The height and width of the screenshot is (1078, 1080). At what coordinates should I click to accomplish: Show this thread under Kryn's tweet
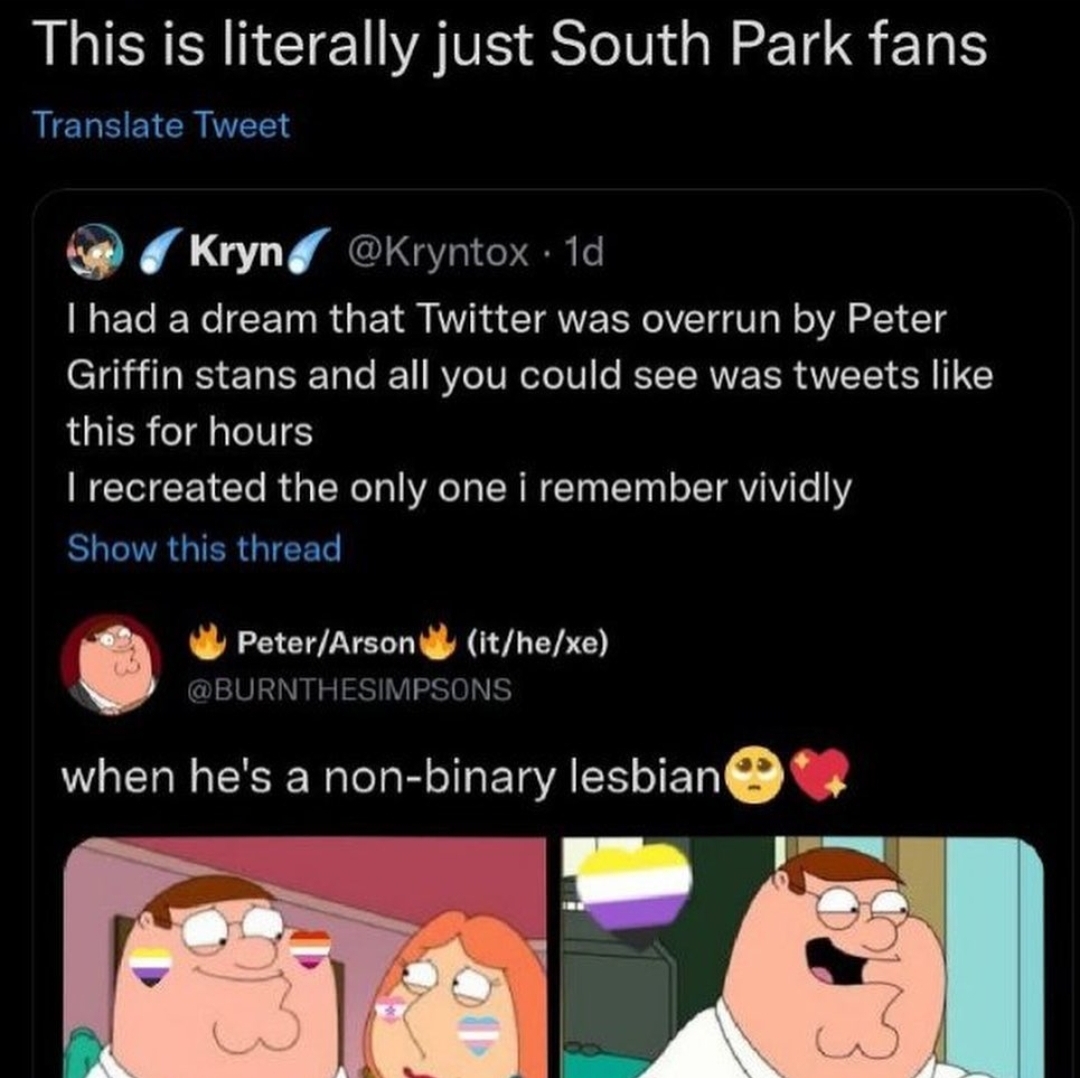pos(204,548)
